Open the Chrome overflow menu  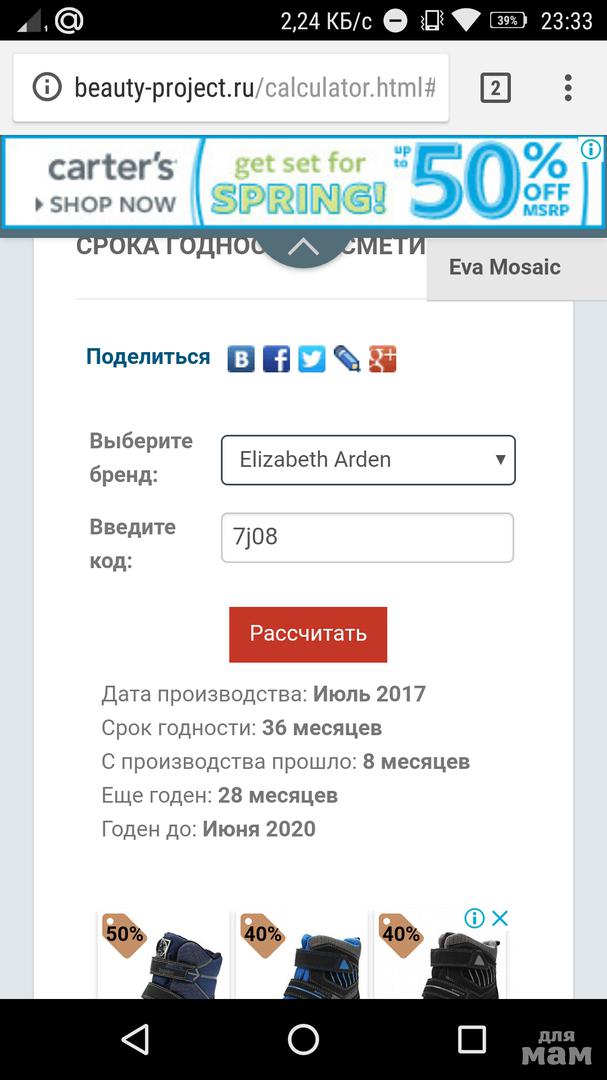point(567,88)
